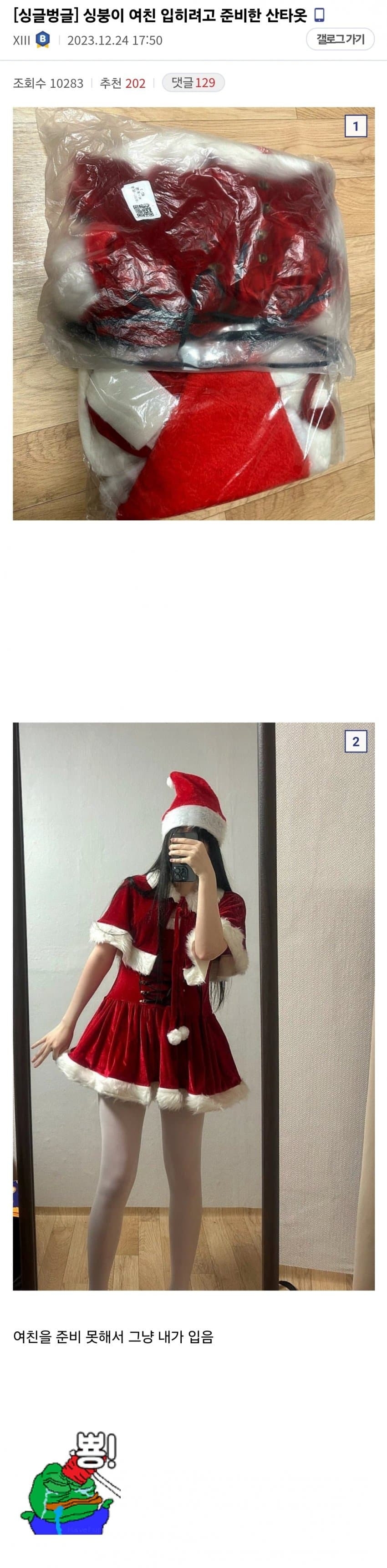Open the packaged Santa outfit photo
This screenshot has height=1568, width=387.
coord(193,313)
